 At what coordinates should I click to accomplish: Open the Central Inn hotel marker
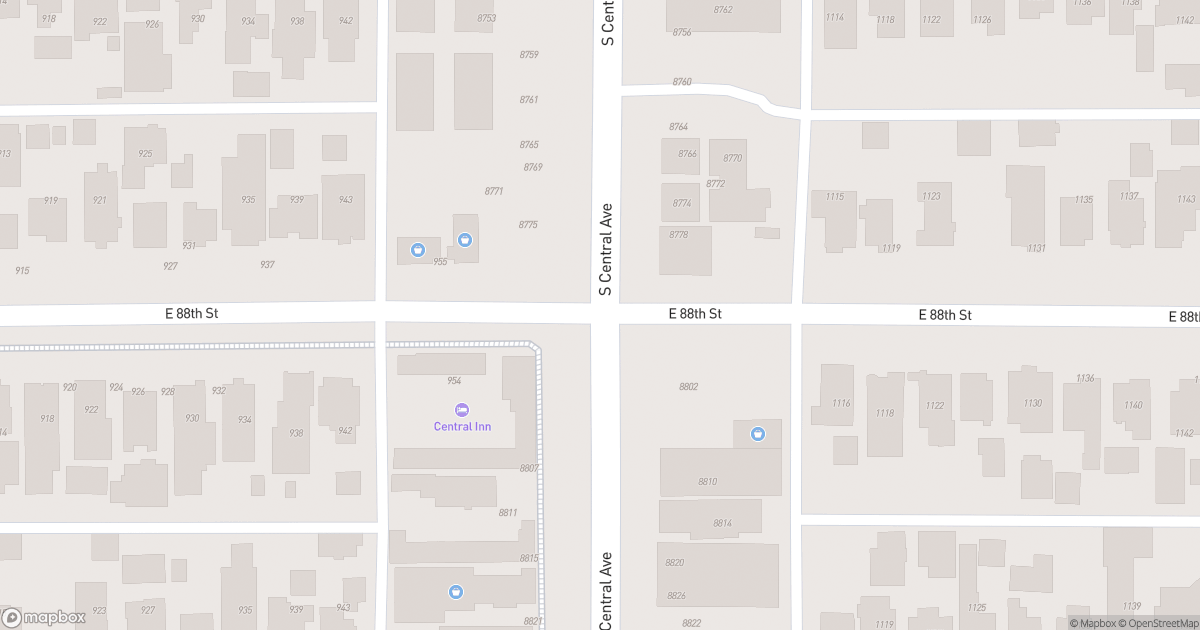[x=461, y=410]
